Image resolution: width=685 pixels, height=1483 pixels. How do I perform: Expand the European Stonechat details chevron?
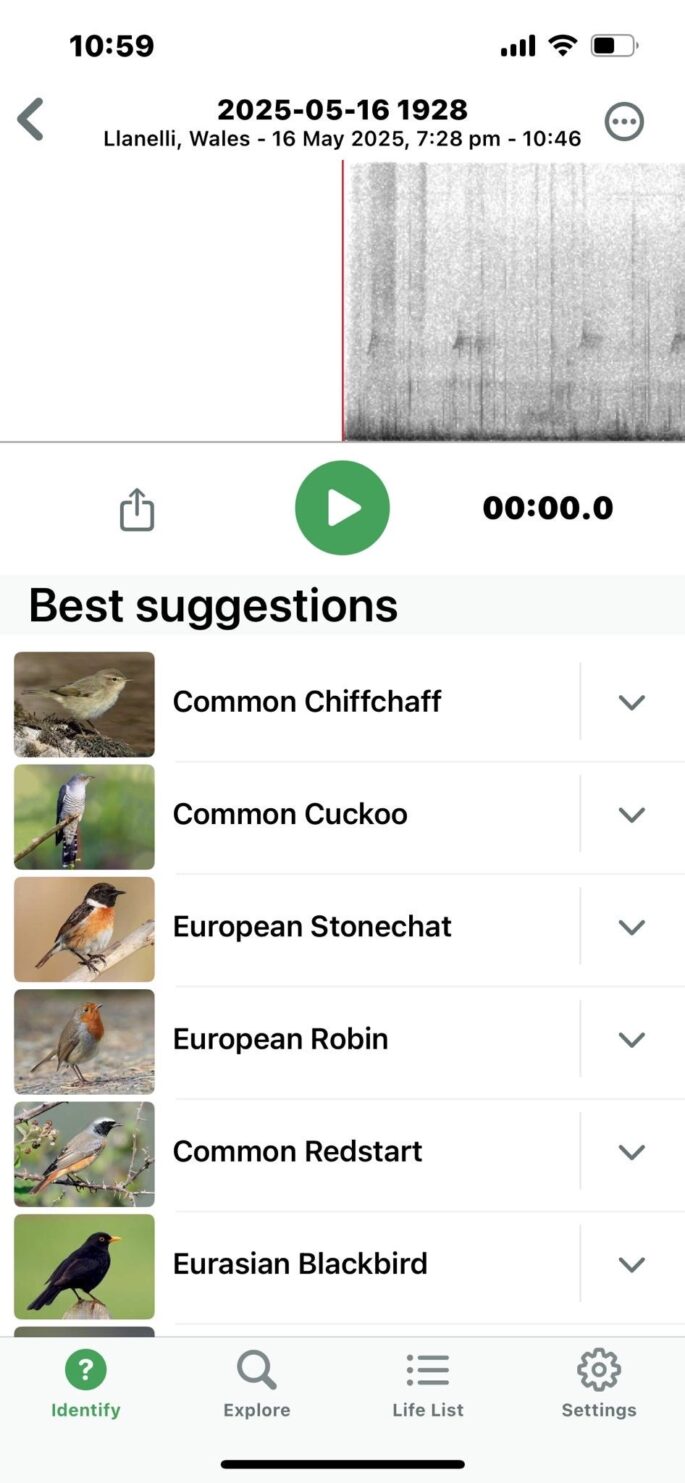pyautogui.click(x=631, y=927)
